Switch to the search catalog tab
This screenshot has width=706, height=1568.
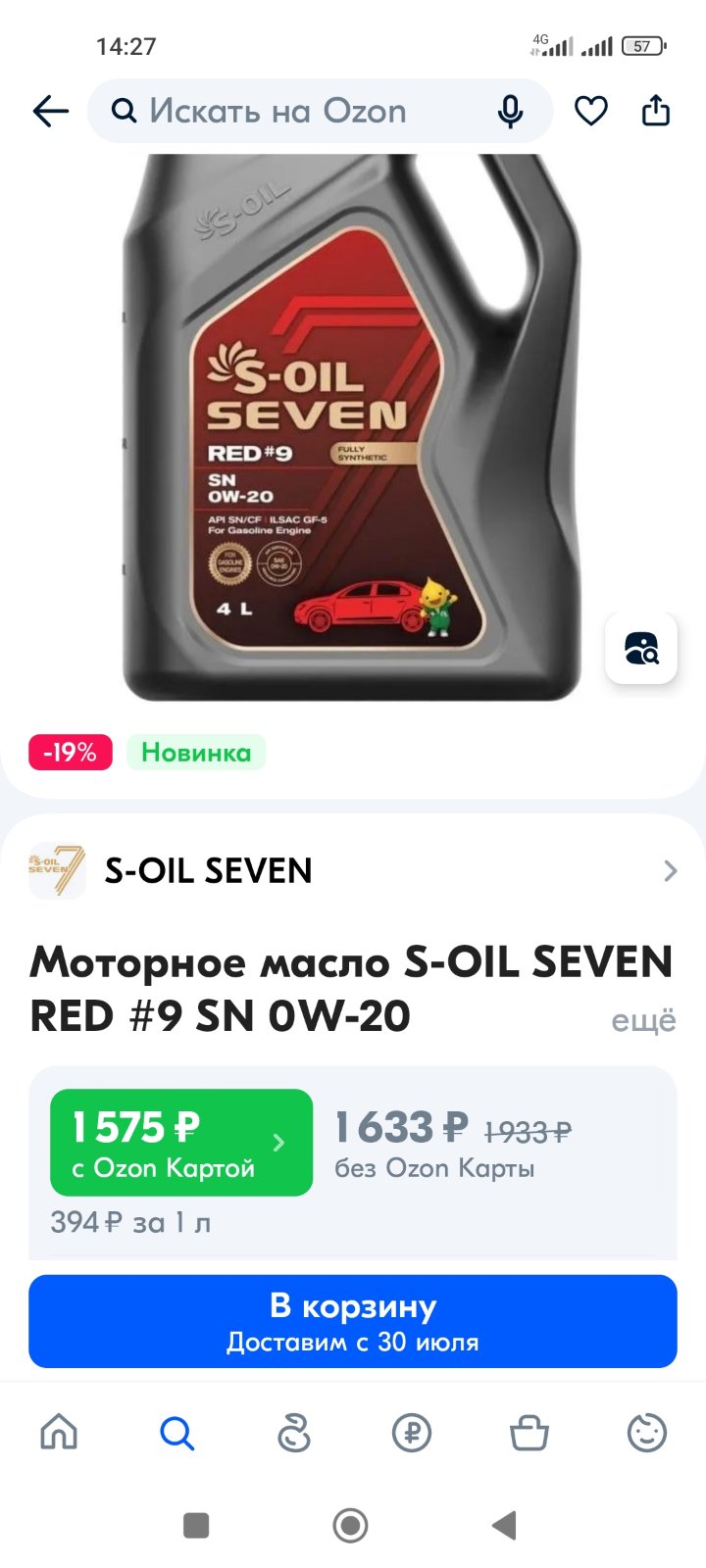(x=176, y=1433)
